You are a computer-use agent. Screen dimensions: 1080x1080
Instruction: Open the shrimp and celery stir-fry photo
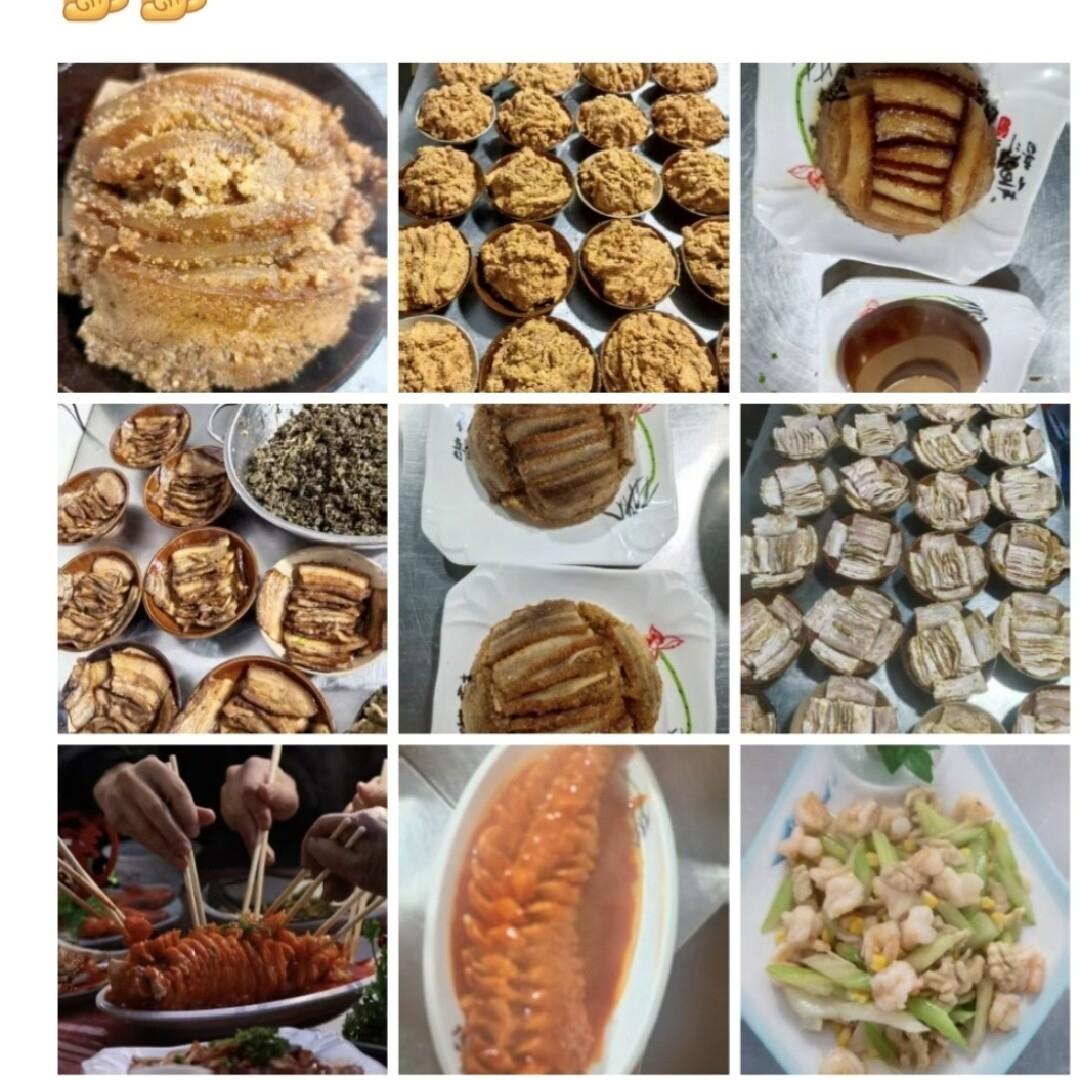pos(905,909)
